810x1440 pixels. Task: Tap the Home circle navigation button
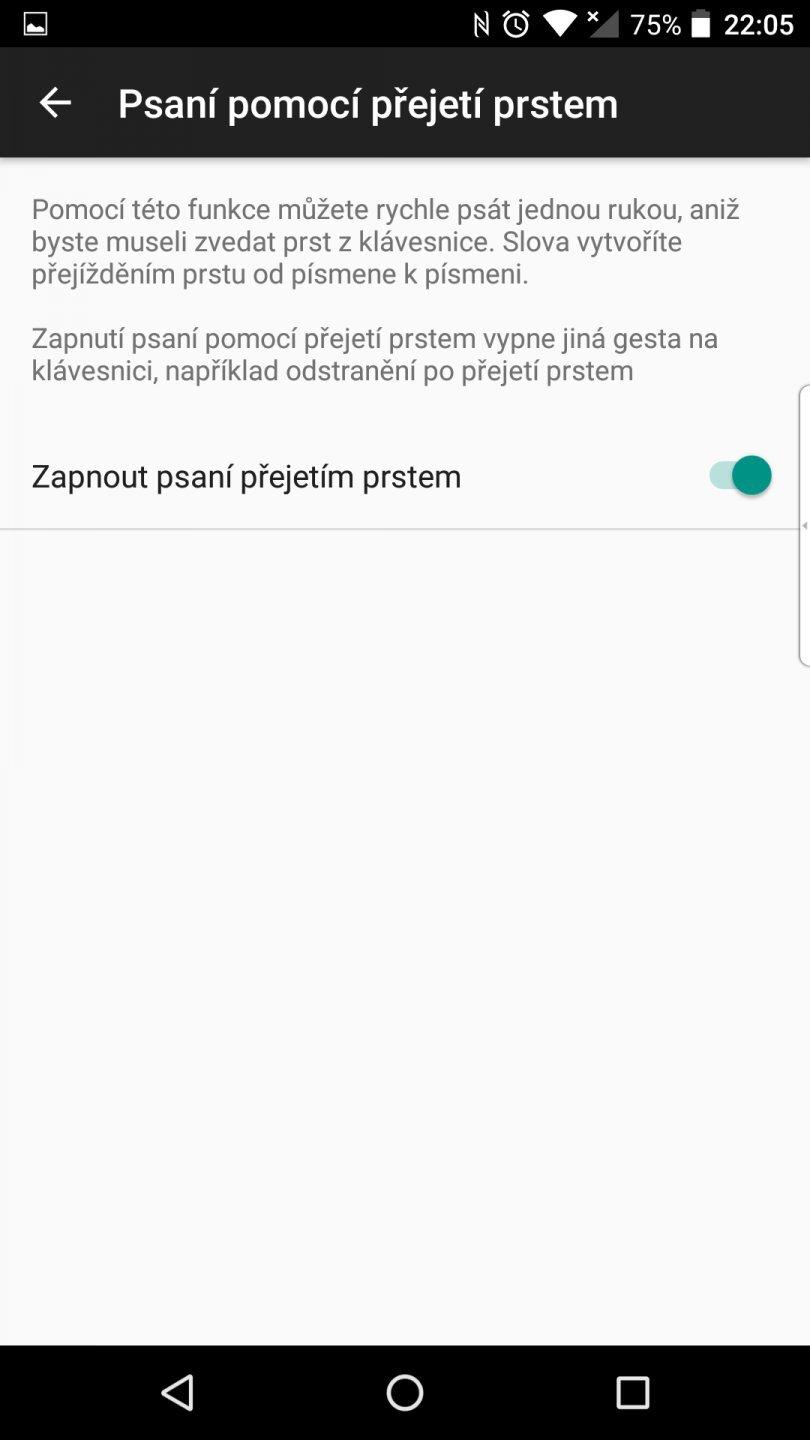coord(404,1390)
